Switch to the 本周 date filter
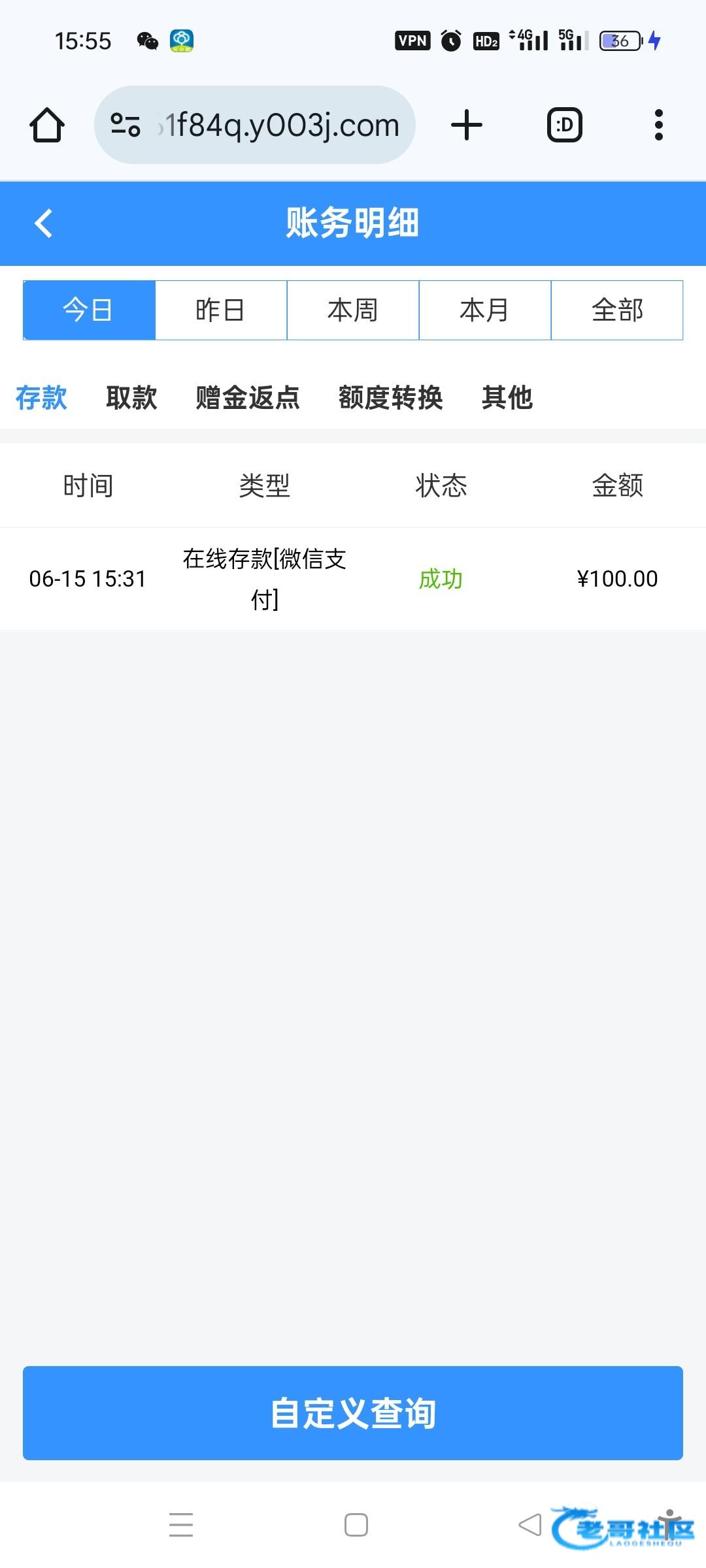 pos(353,310)
